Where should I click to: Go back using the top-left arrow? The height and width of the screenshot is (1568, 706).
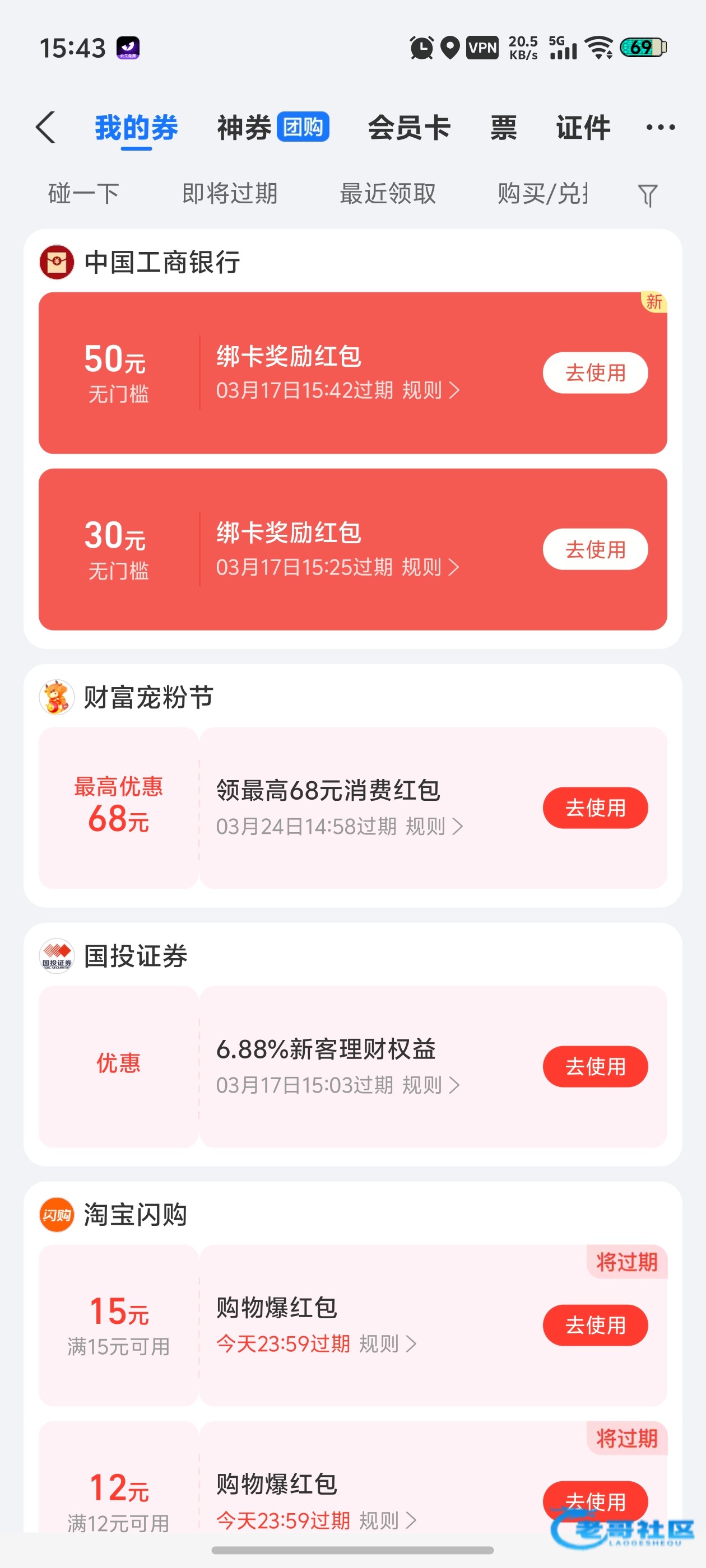click(46, 127)
